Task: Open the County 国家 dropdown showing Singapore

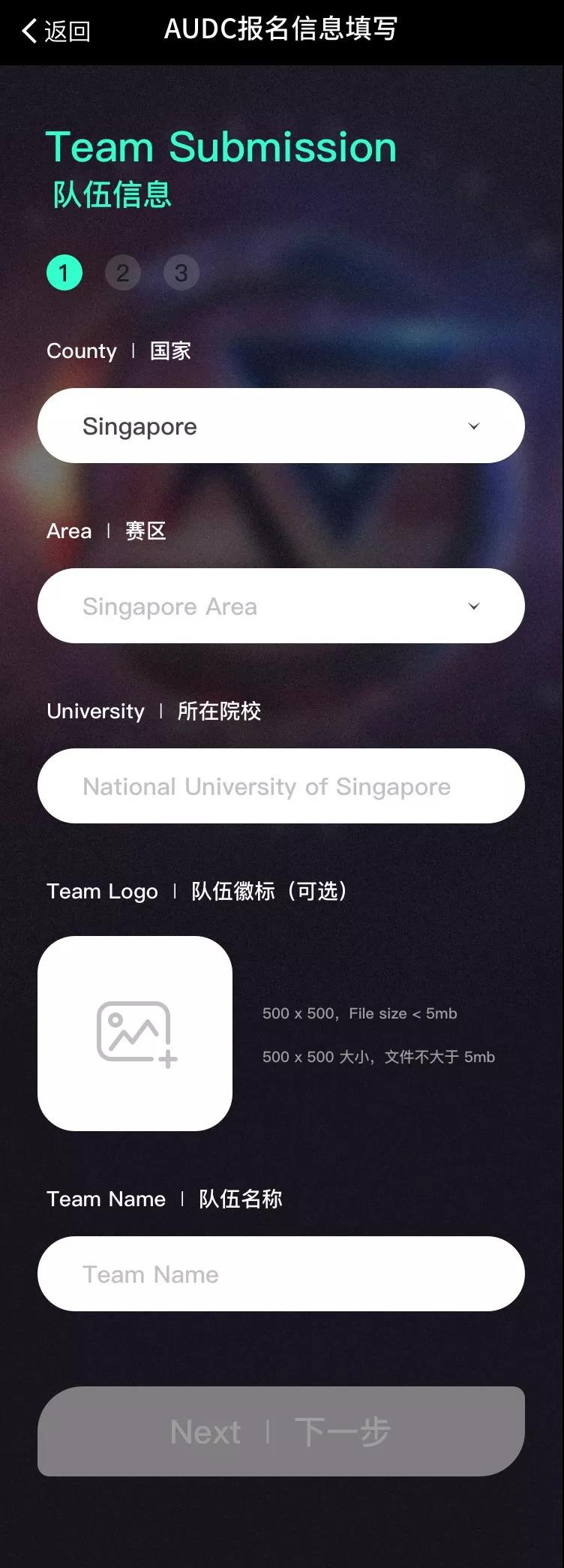Action: tap(281, 426)
